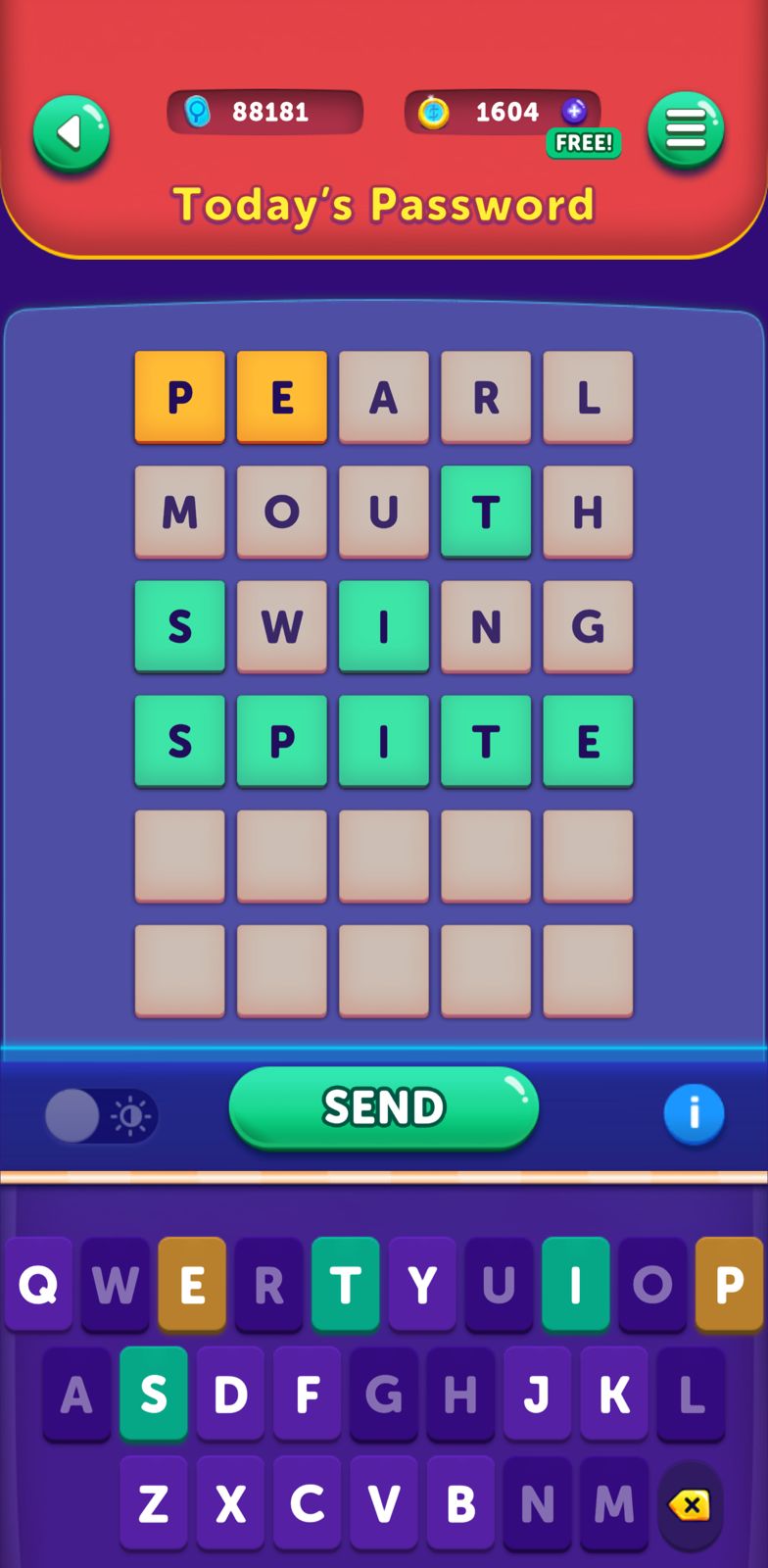Screen dimensions: 768x1568
Task: Enter the letter S from the keyboard
Action: click(x=154, y=1394)
